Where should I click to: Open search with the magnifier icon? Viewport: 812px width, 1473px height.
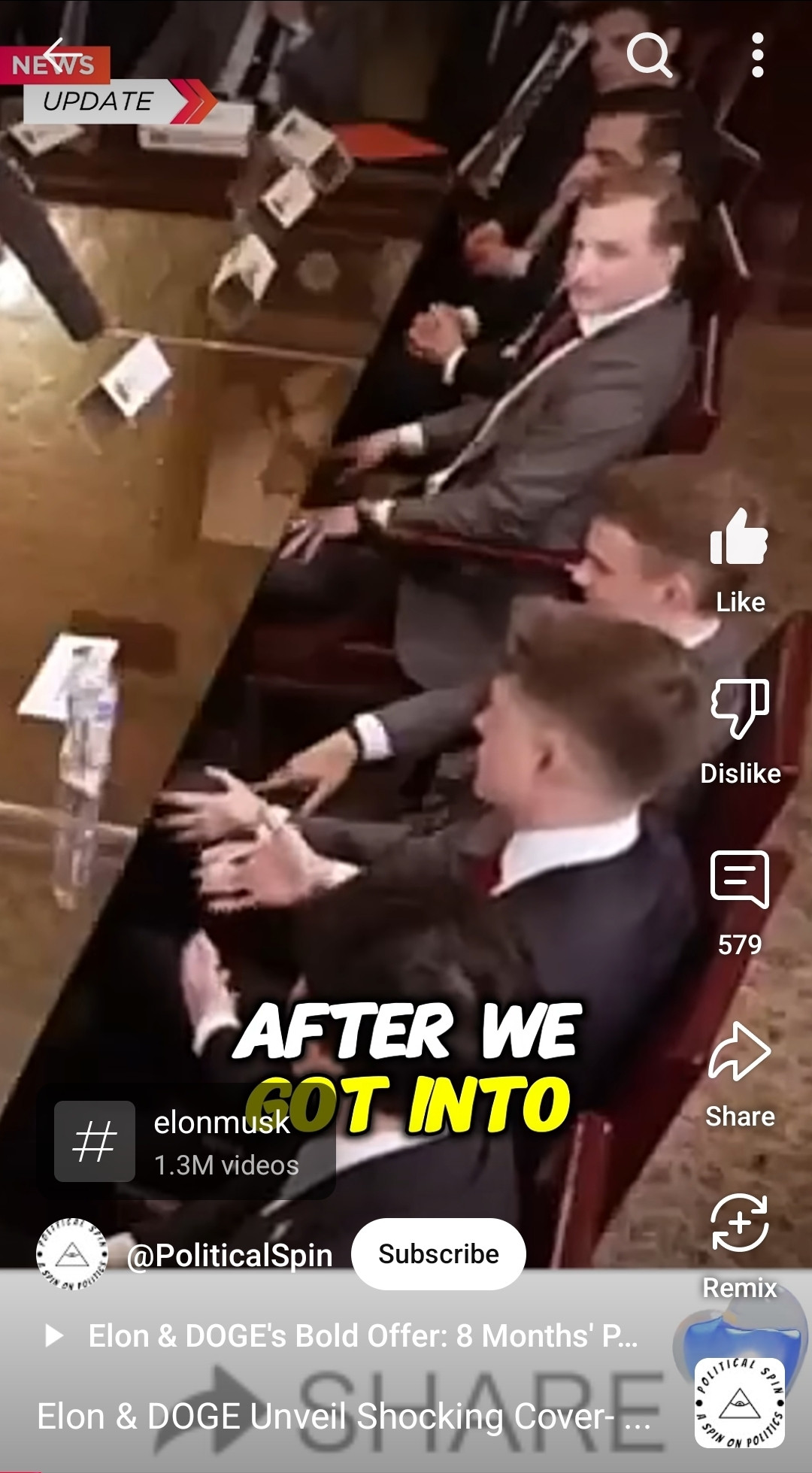tap(649, 54)
